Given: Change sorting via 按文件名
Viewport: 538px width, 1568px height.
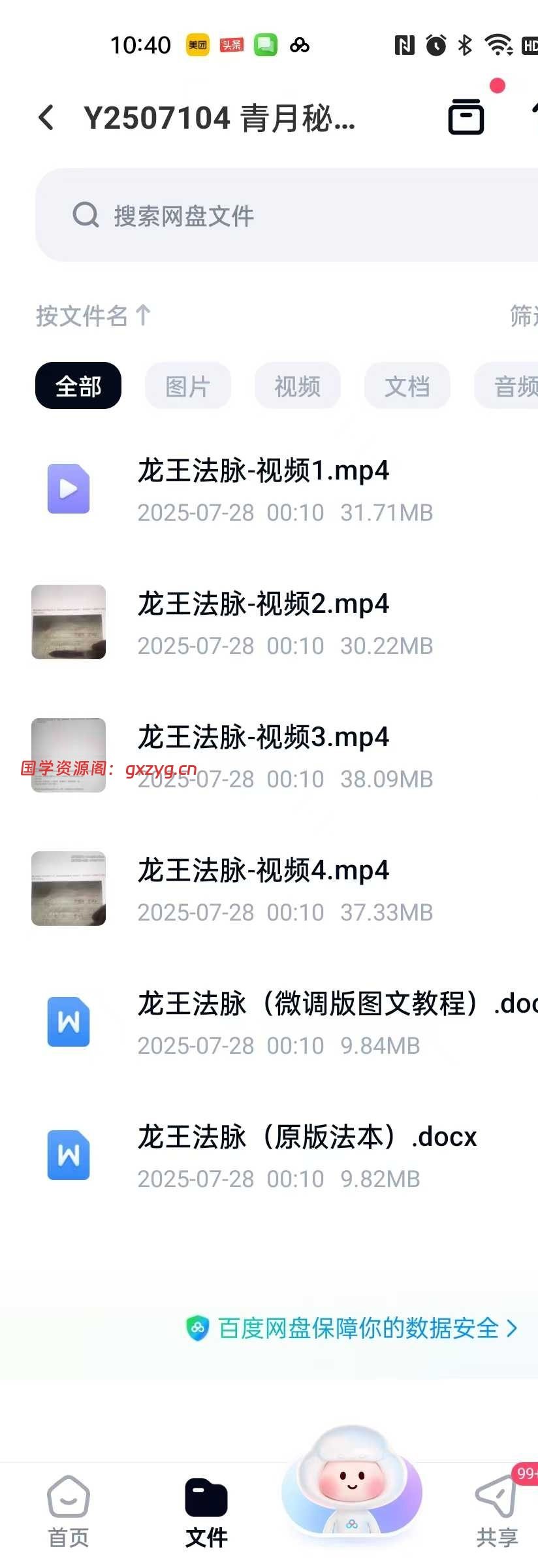Looking at the screenshot, I should coord(93,316).
